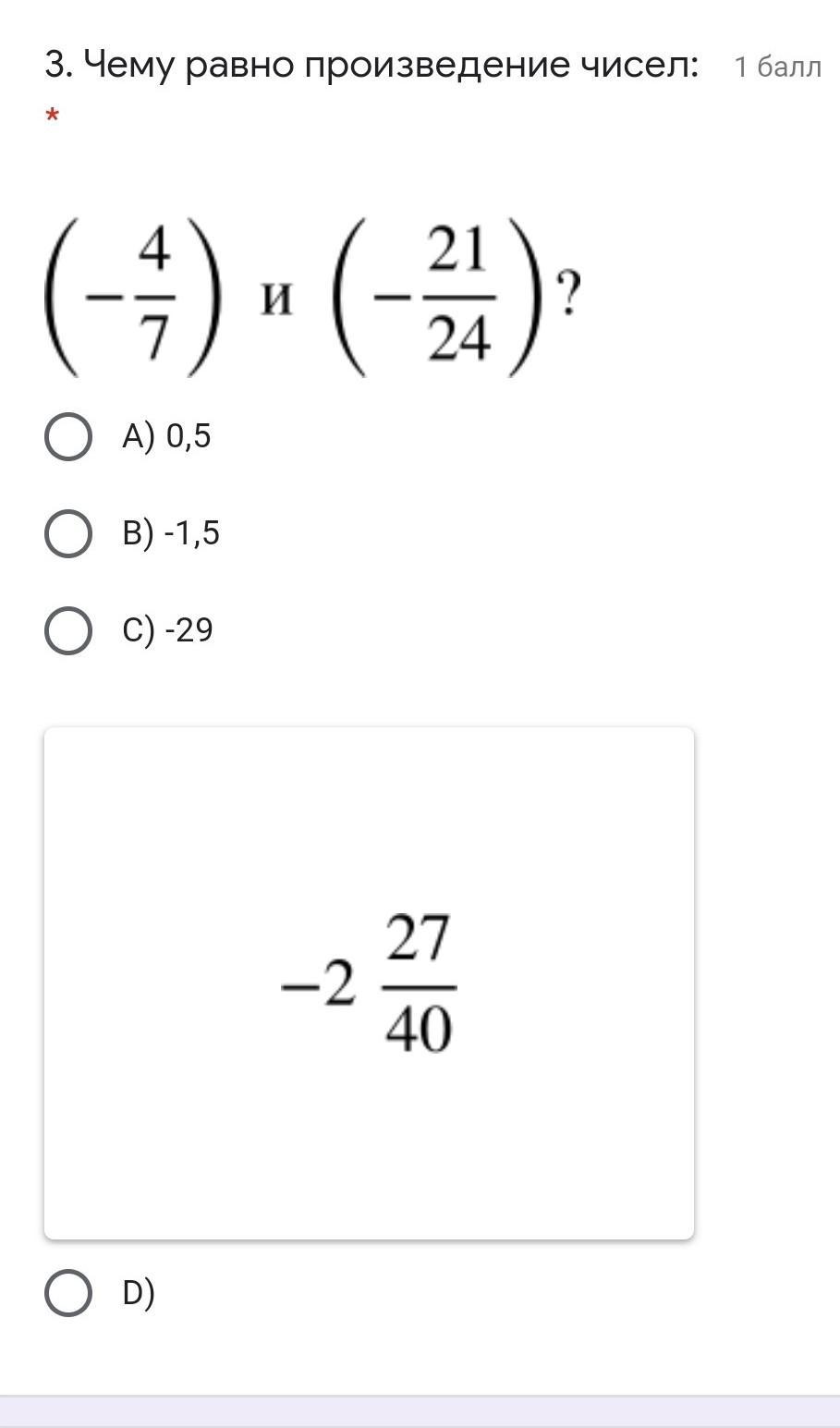This screenshot has width=840, height=1428.
Task: Choose option B) -1,5
Action: (x=68, y=533)
